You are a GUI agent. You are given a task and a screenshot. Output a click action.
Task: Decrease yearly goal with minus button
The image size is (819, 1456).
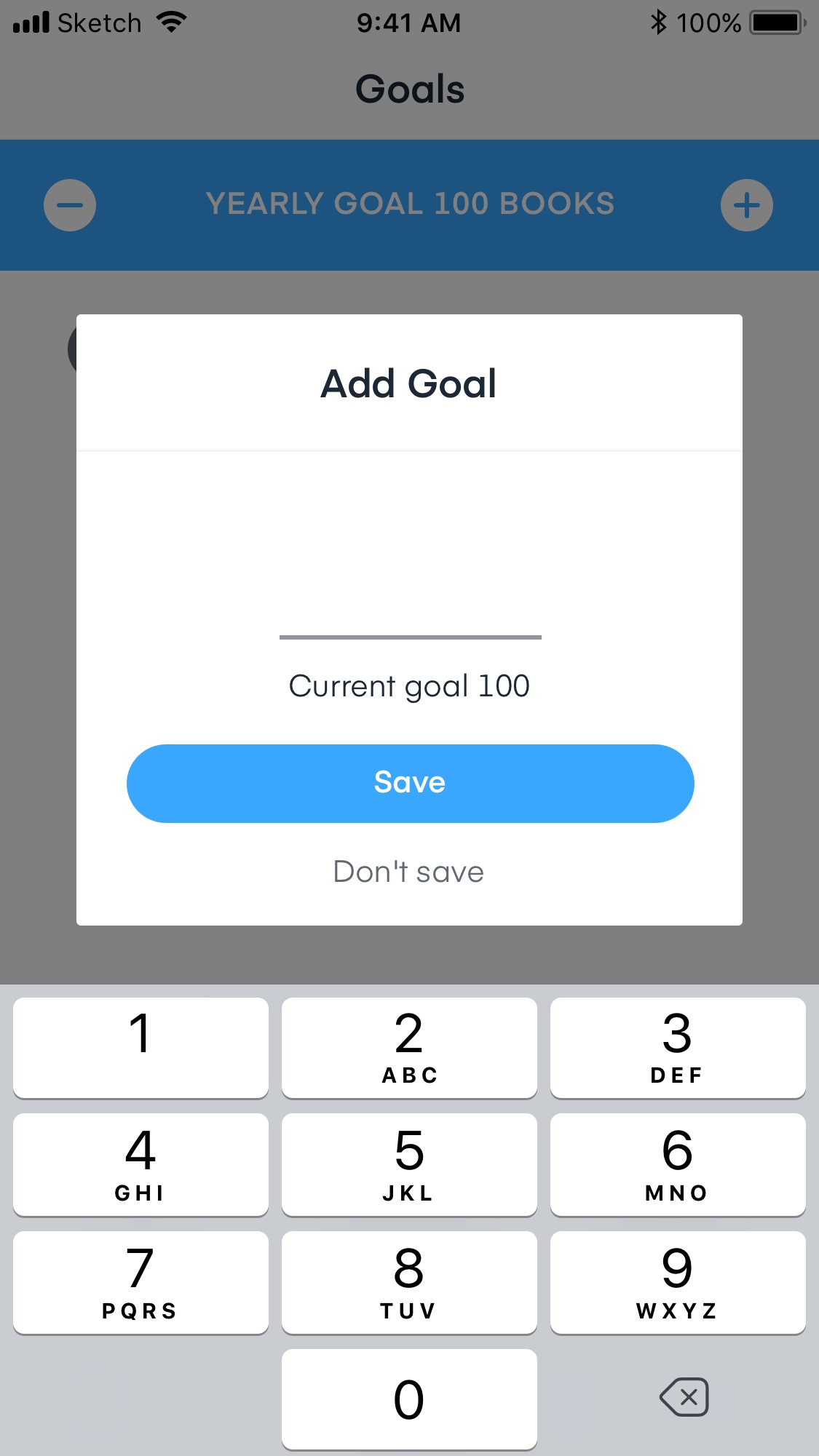click(x=70, y=205)
